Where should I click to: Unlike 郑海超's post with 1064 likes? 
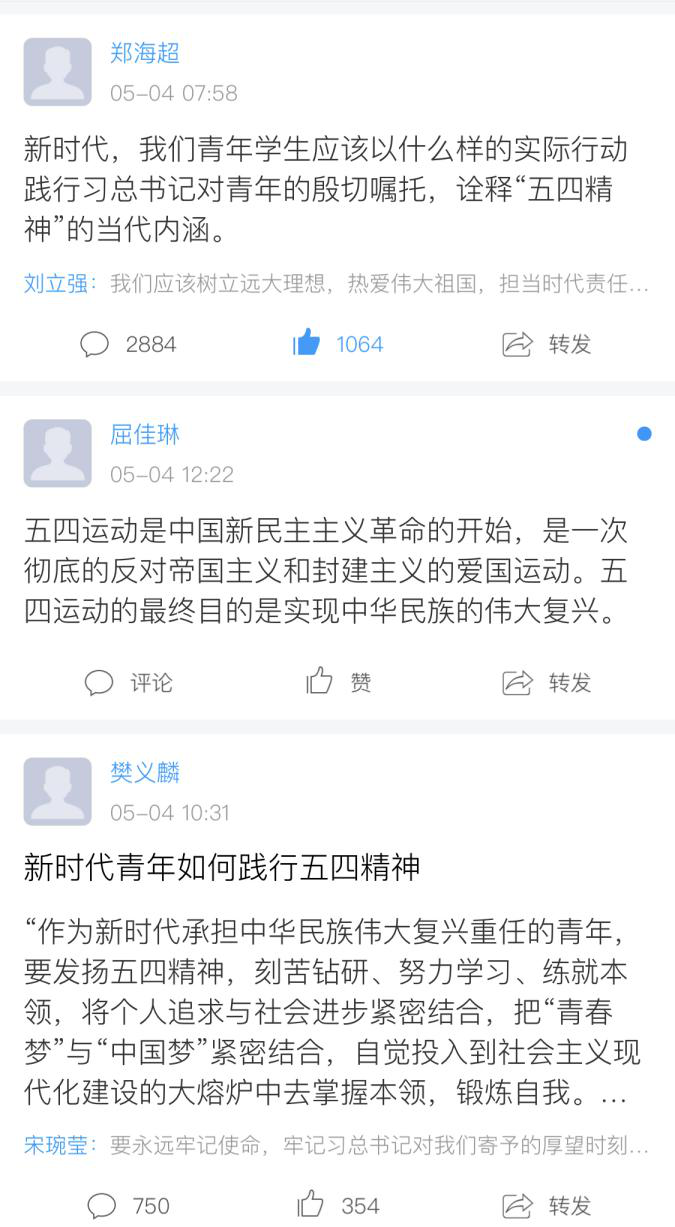click(x=338, y=344)
